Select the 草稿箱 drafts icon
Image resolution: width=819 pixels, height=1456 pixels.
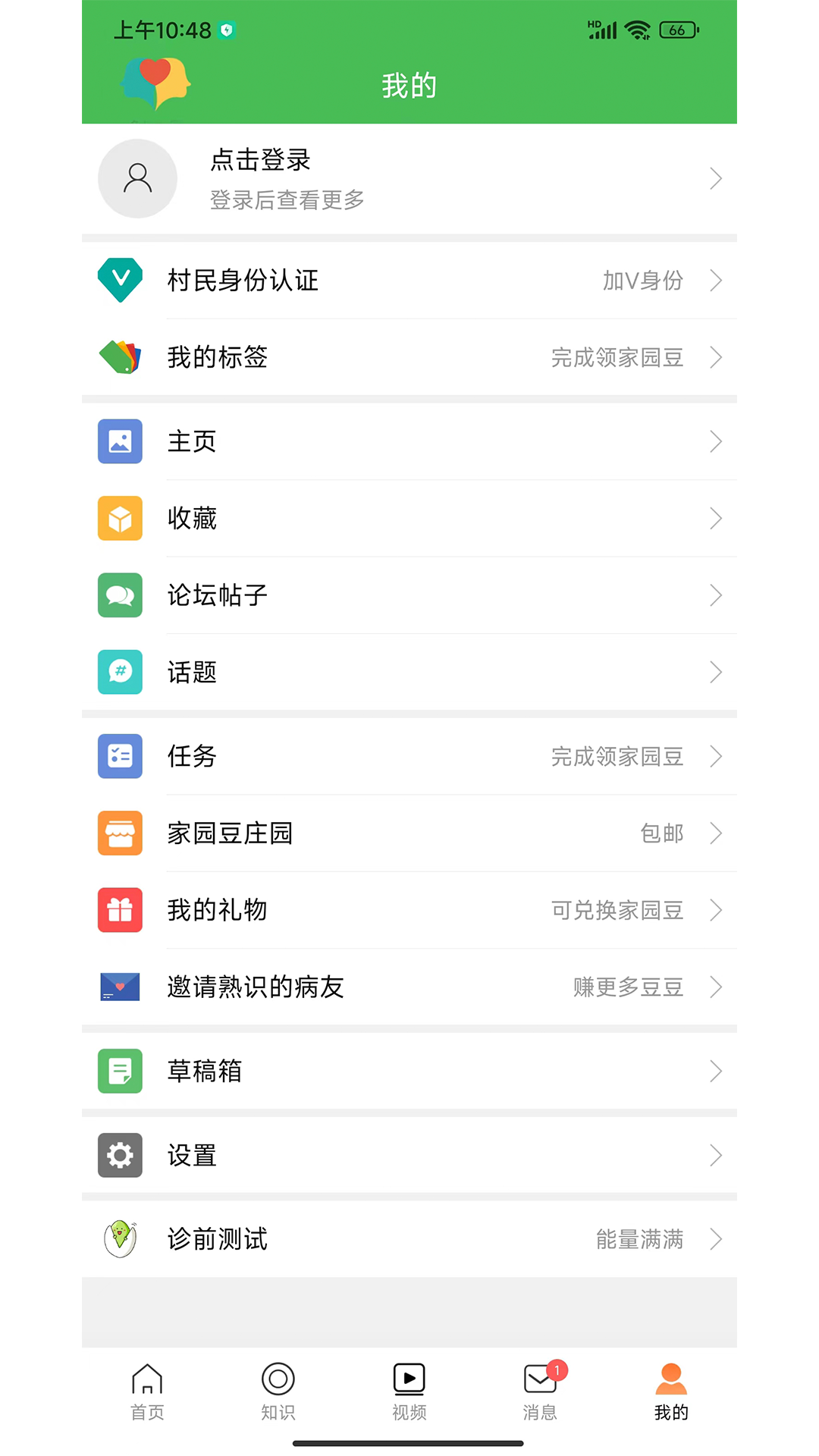(x=119, y=1071)
